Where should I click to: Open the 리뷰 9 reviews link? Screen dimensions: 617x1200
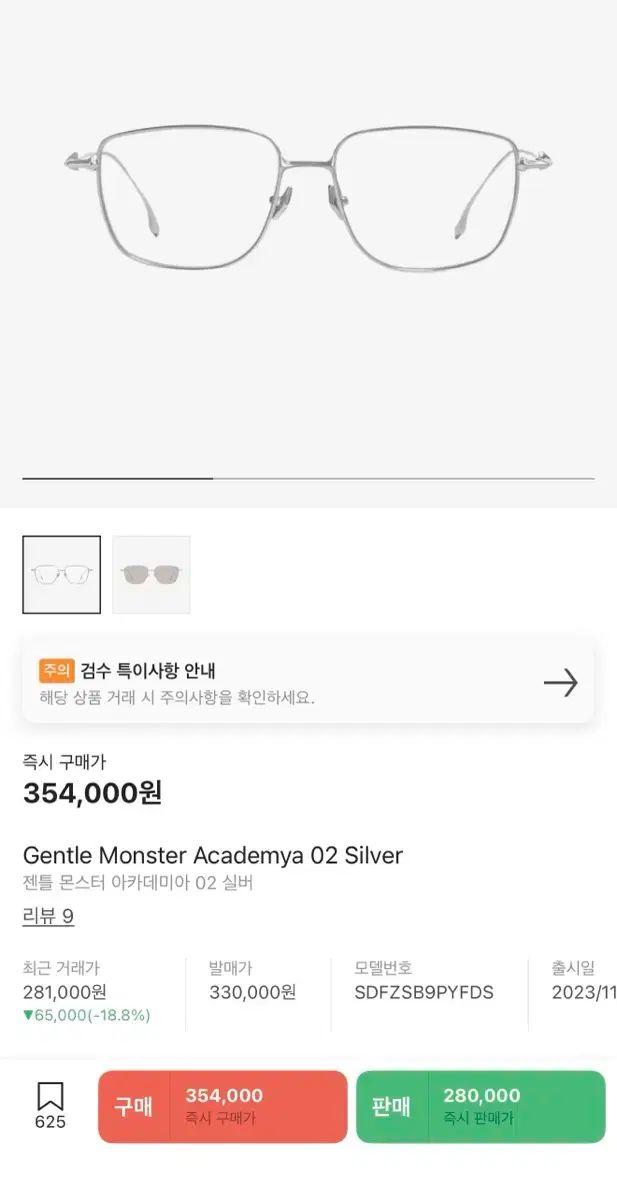48,916
